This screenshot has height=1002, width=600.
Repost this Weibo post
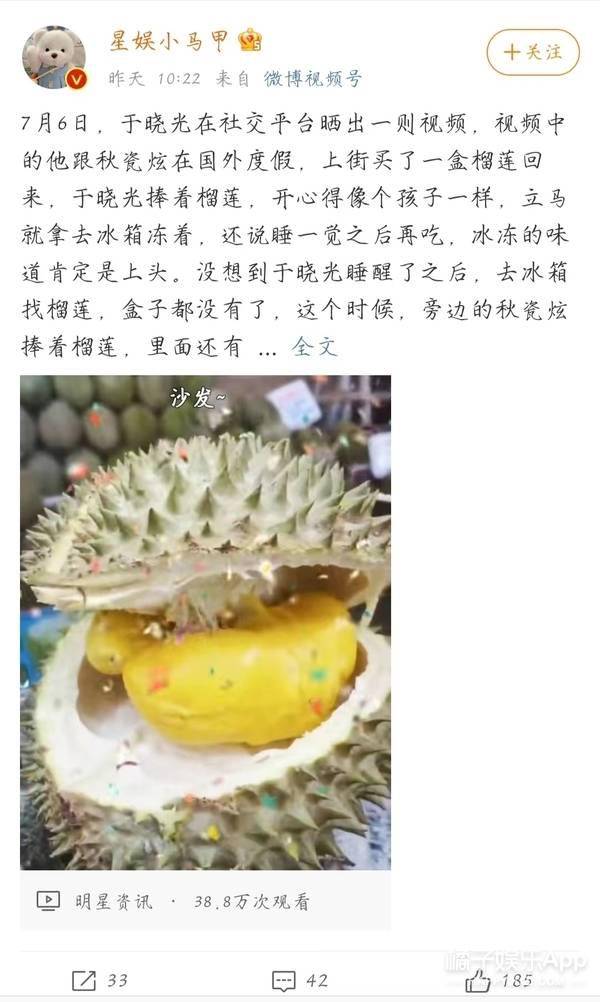tap(99, 980)
